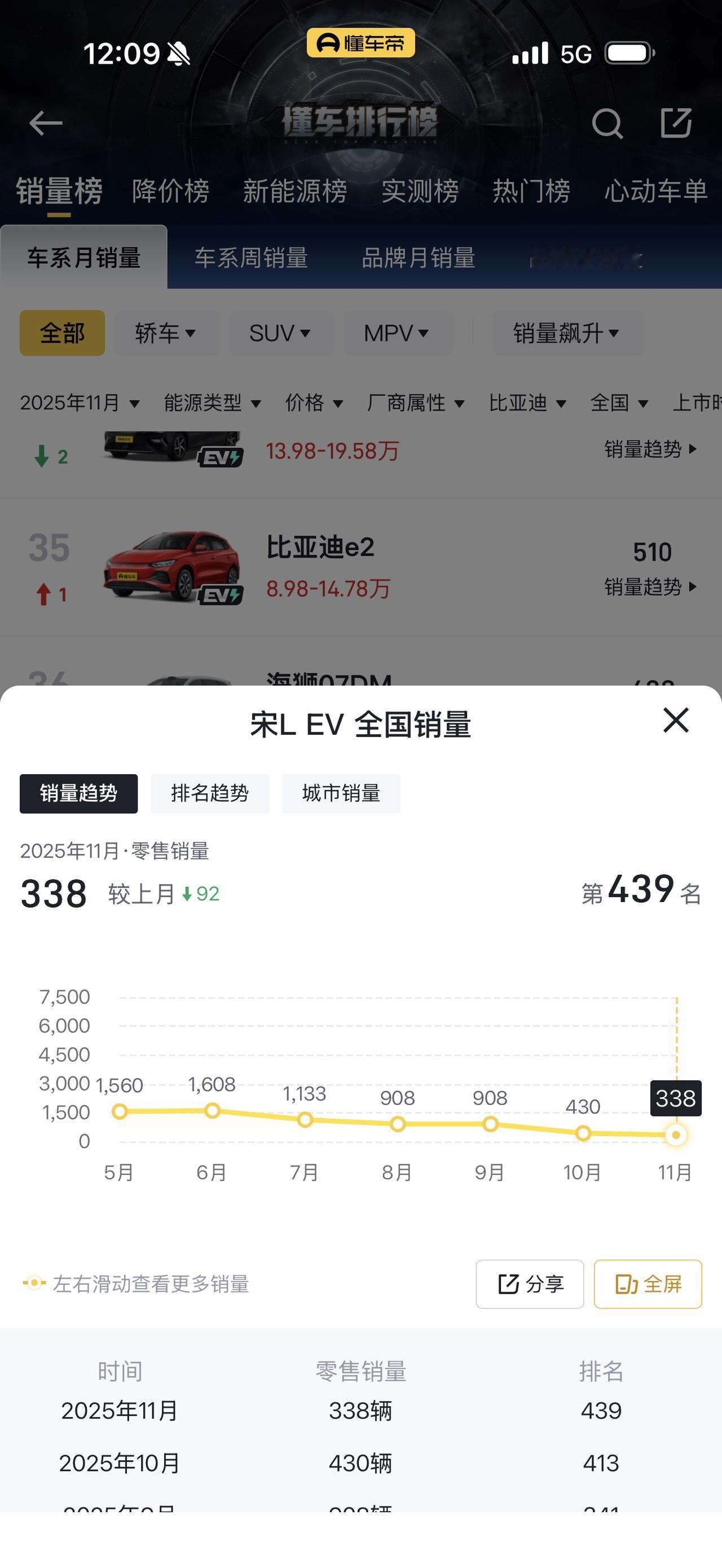Viewport: 722px width, 1568px height.
Task: Select the 轿车 sedan filter
Action: coord(166,332)
